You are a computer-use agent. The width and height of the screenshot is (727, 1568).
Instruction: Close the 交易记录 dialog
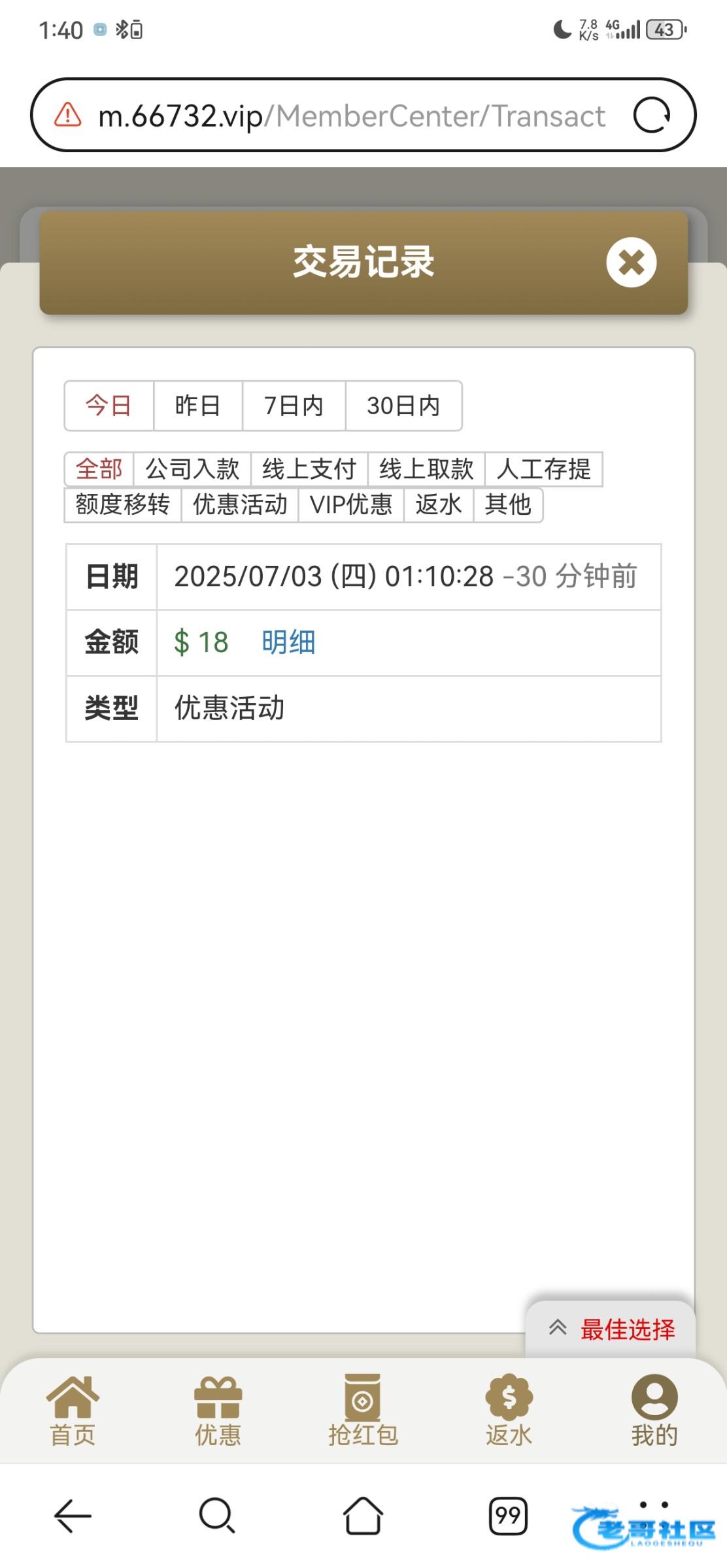[x=631, y=262]
